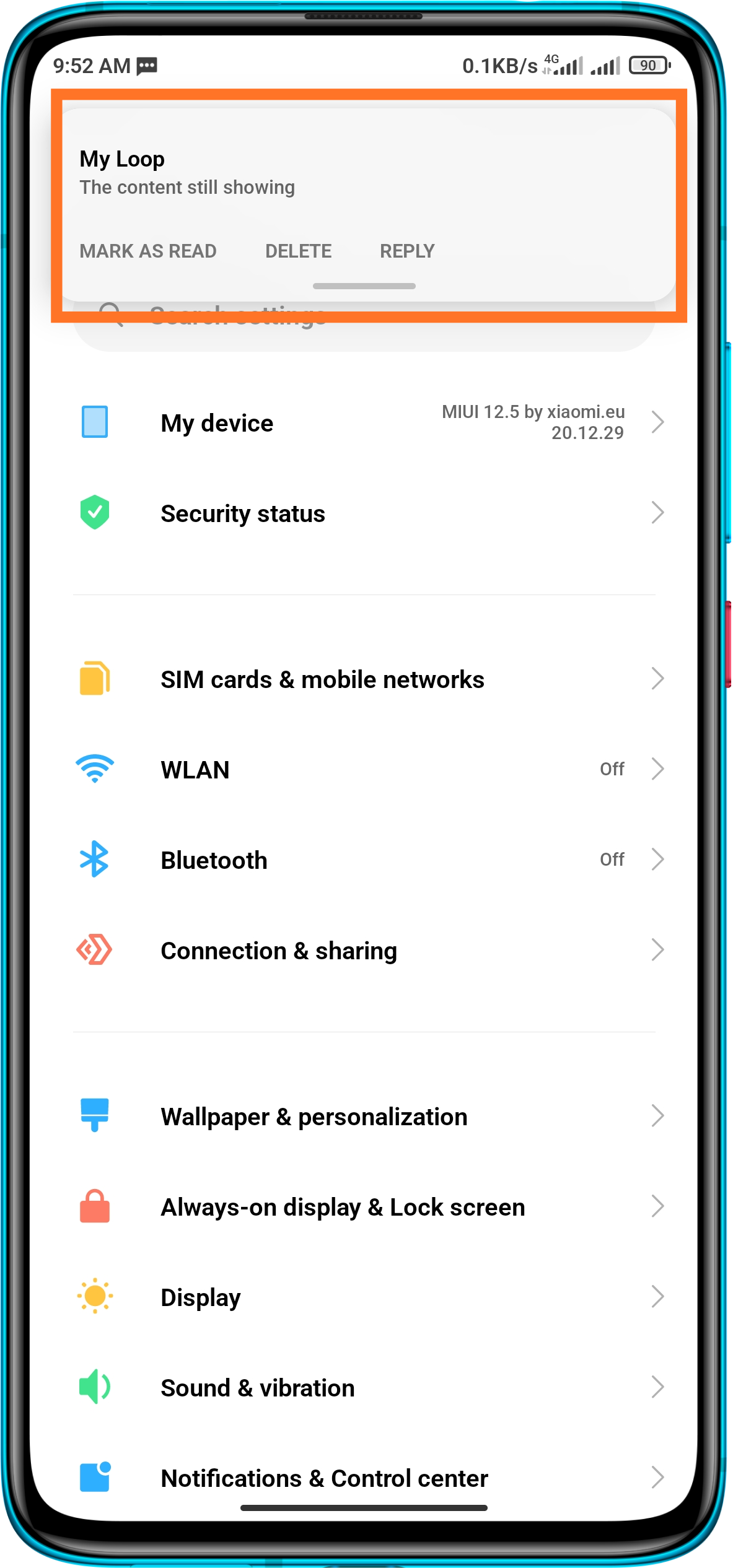Screen dimensions: 733x1568
Task: Reply to the My Loop notification
Action: [x=407, y=251]
